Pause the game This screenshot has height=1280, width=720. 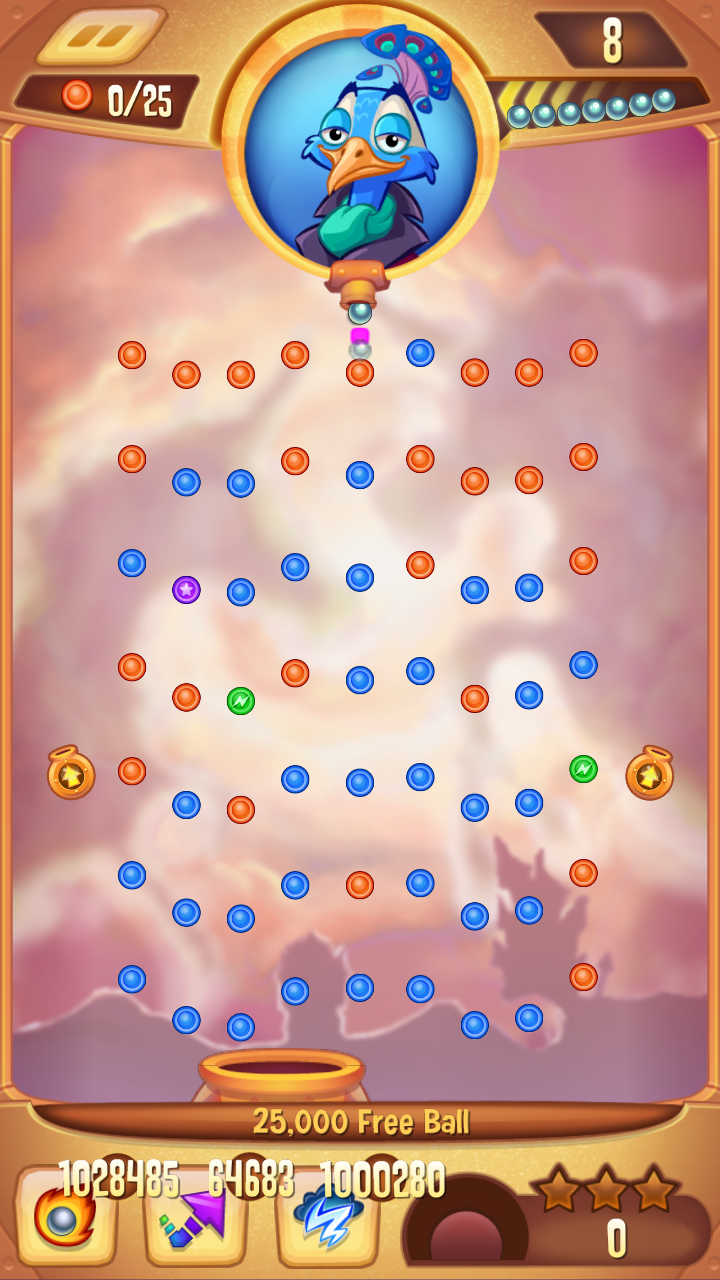101,37
